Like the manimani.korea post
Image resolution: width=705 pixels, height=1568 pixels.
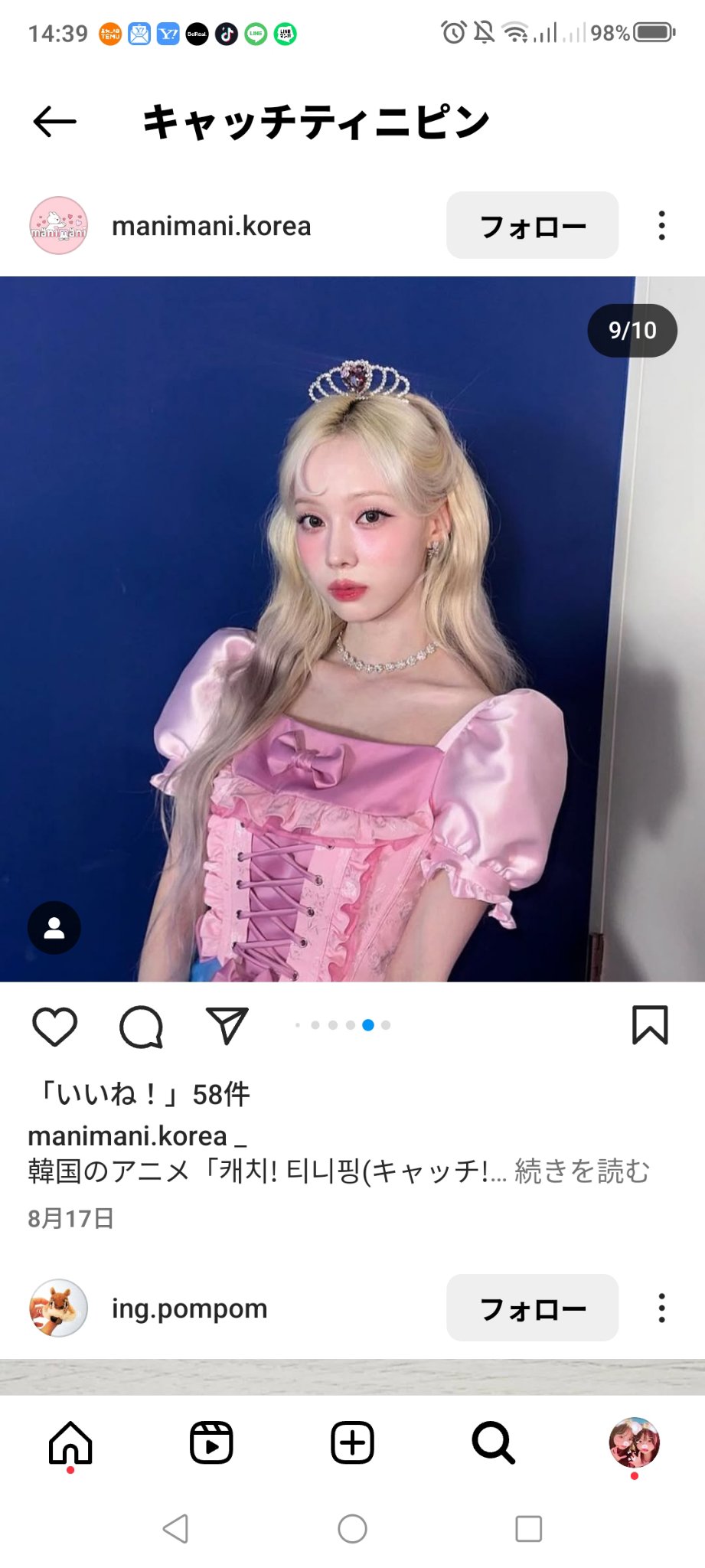(55, 1025)
